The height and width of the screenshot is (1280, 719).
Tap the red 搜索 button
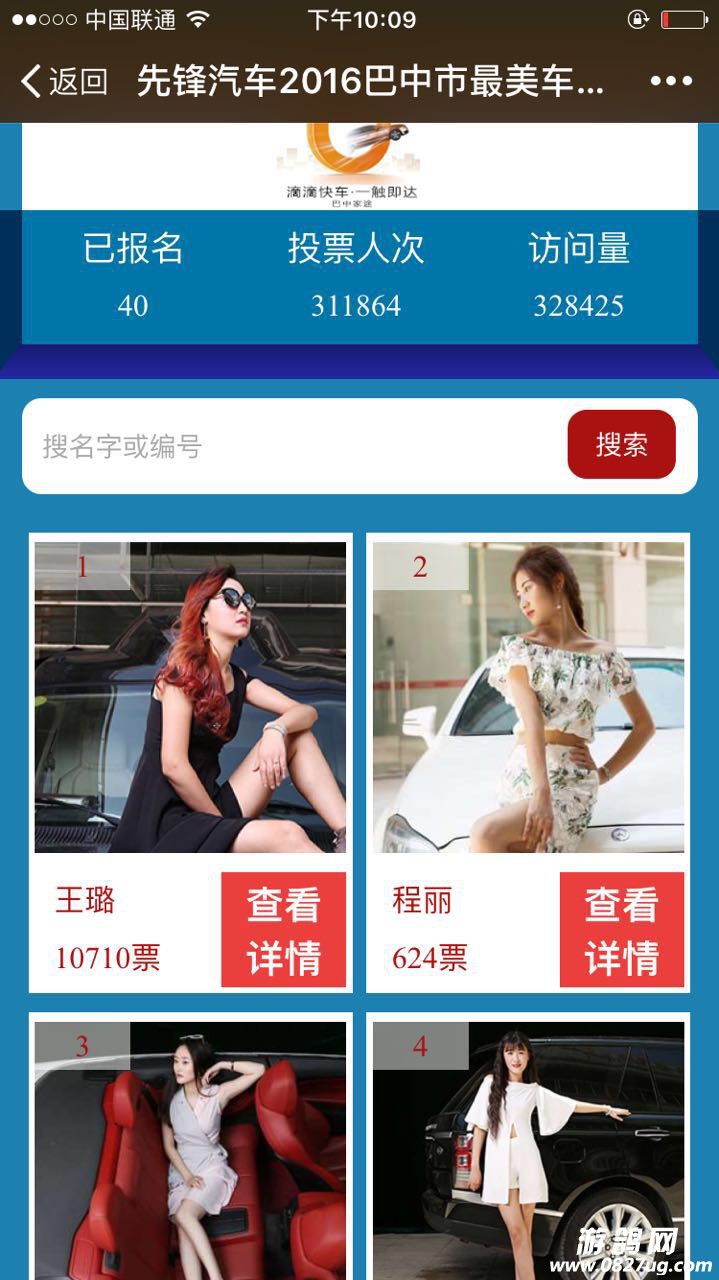click(x=621, y=445)
